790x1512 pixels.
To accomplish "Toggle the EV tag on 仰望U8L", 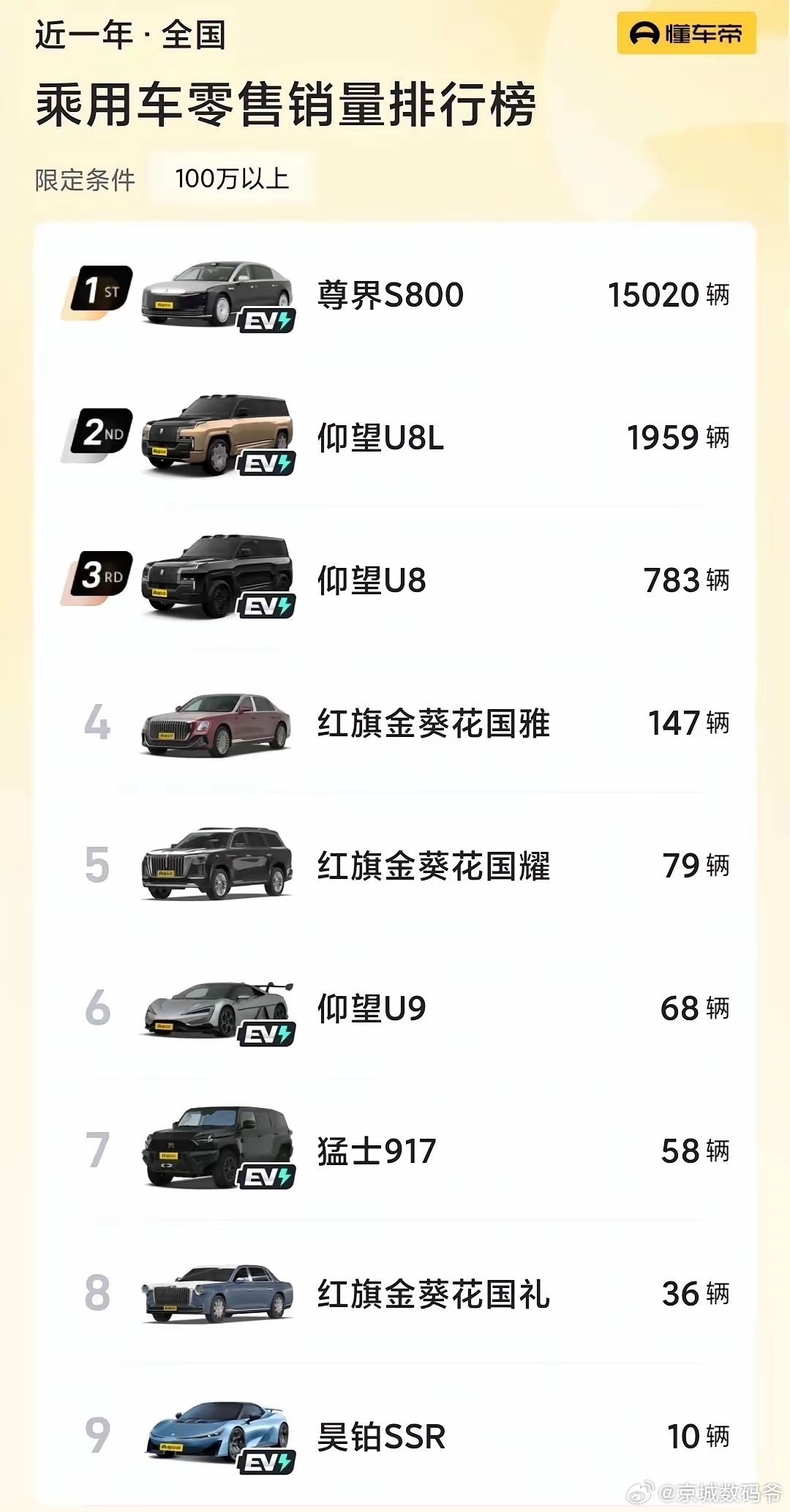I will tap(267, 463).
